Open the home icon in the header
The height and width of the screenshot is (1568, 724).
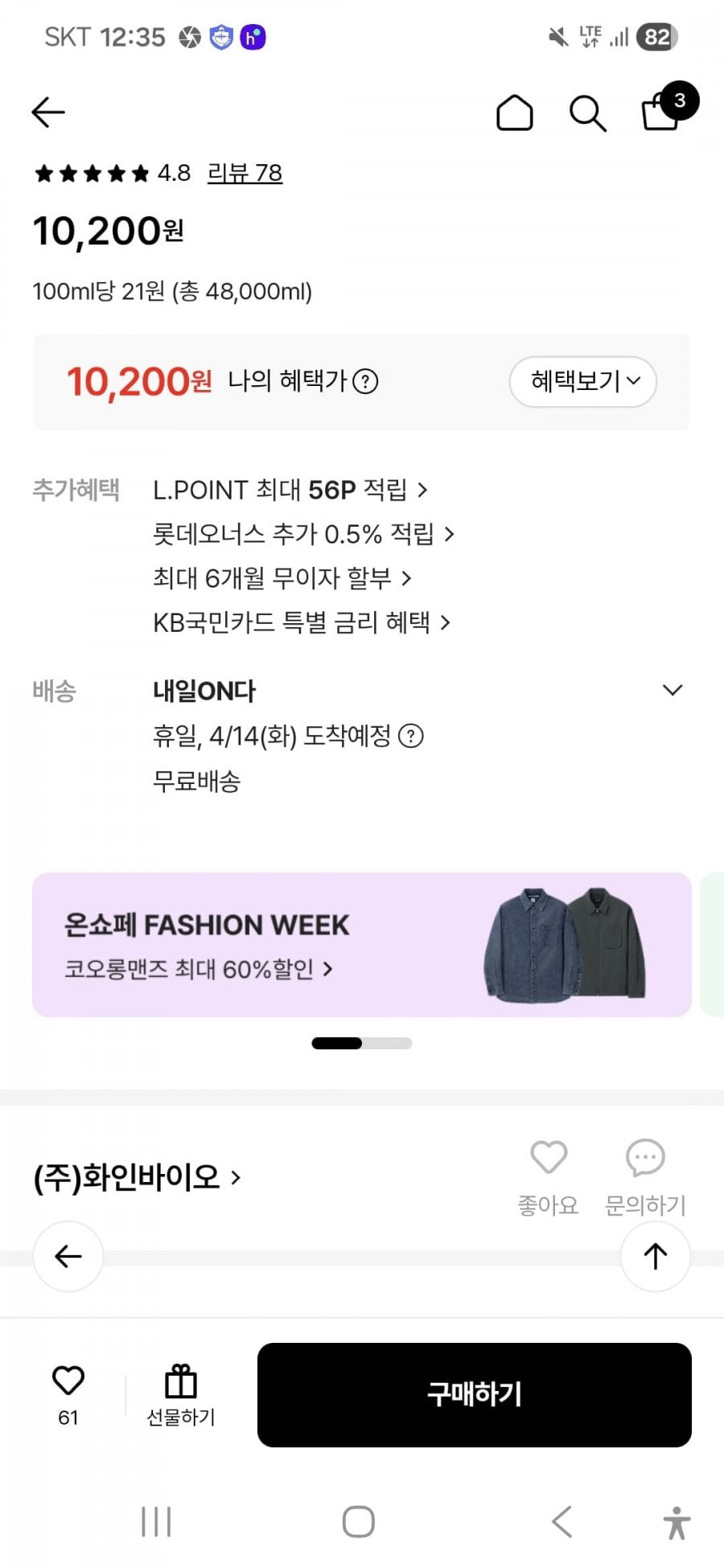(514, 113)
